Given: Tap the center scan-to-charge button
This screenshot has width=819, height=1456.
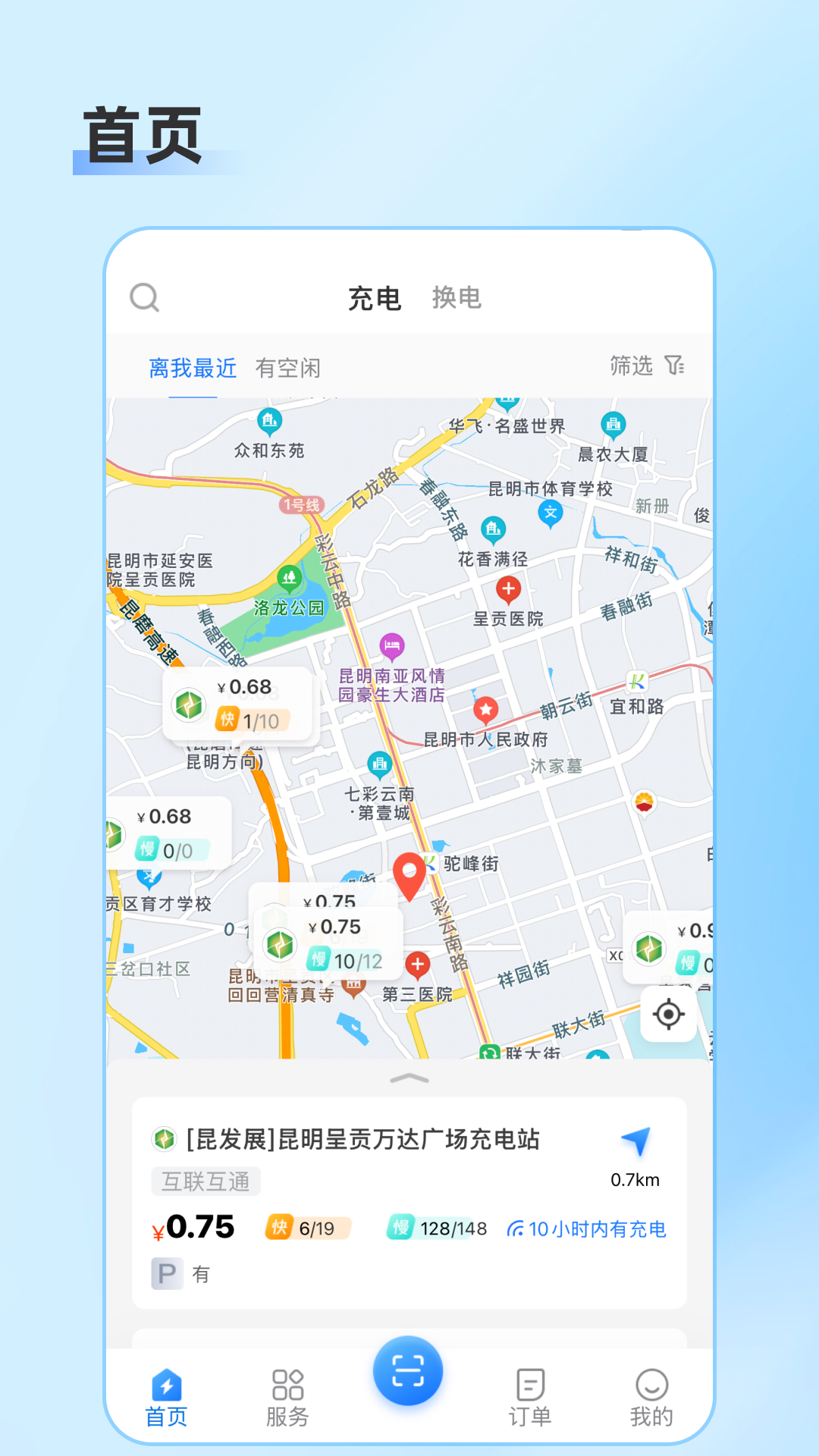Looking at the screenshot, I should 408,1374.
